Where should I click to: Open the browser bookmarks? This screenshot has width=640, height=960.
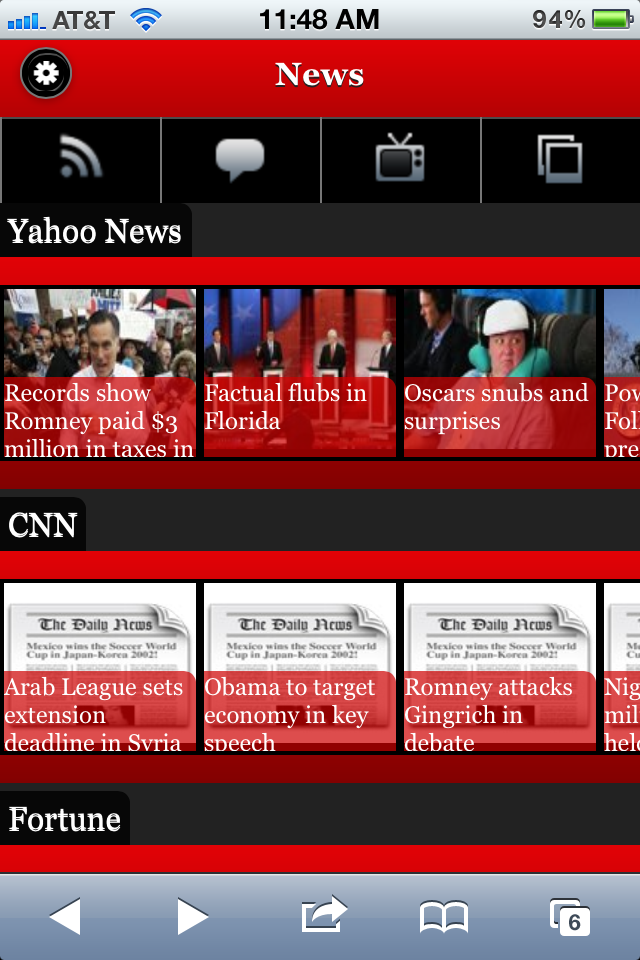click(x=444, y=916)
